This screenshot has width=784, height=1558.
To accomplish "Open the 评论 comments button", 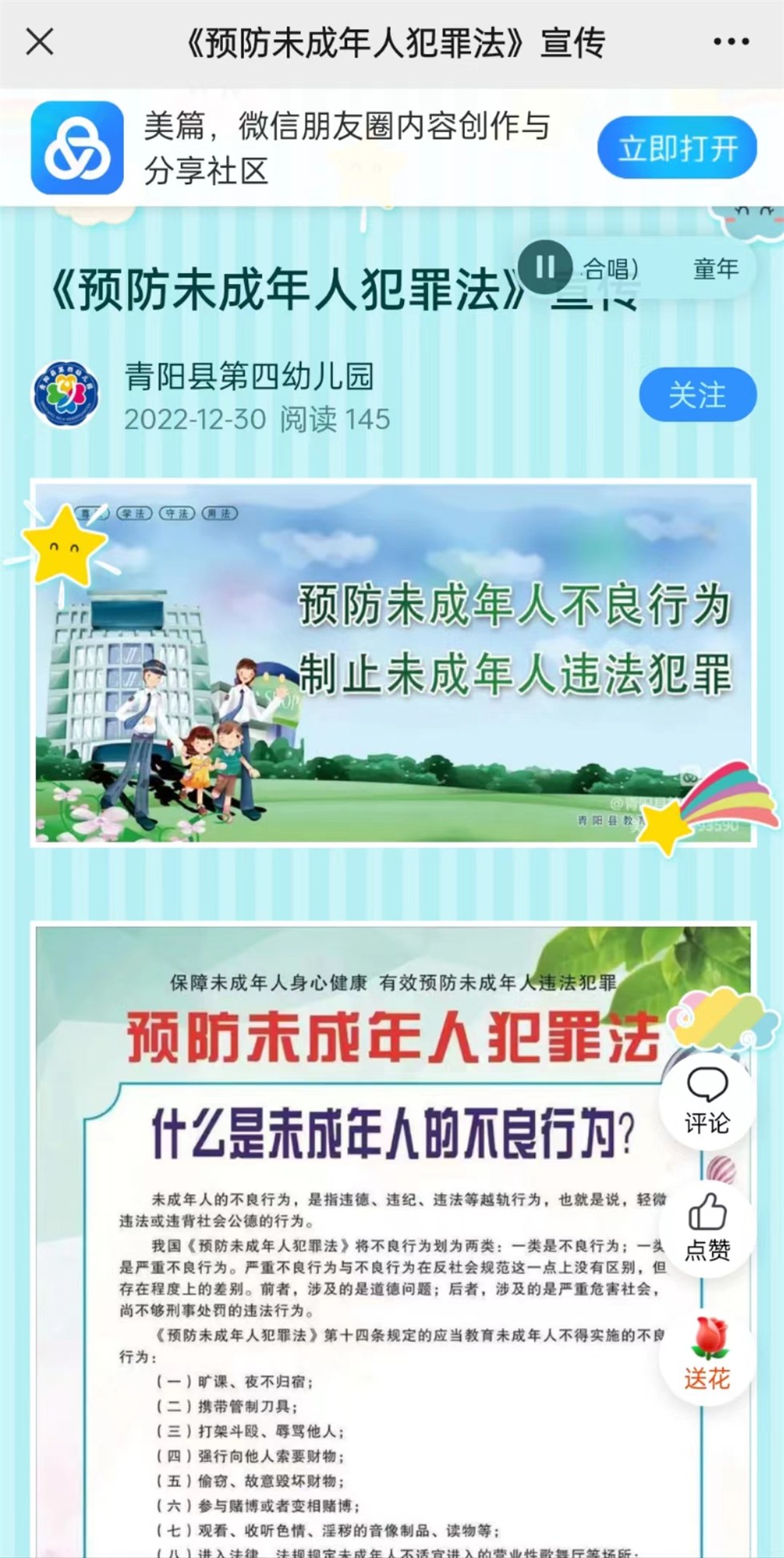I will click(707, 1102).
